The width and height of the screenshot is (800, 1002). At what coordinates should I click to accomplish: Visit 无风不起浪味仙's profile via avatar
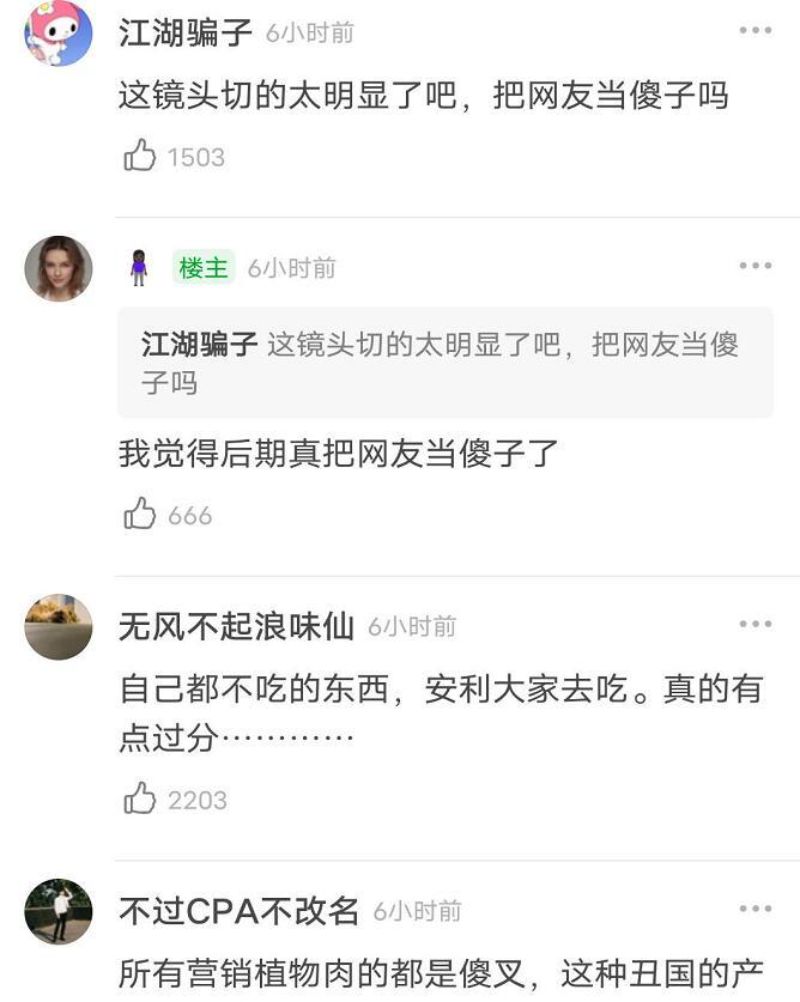click(x=58, y=627)
